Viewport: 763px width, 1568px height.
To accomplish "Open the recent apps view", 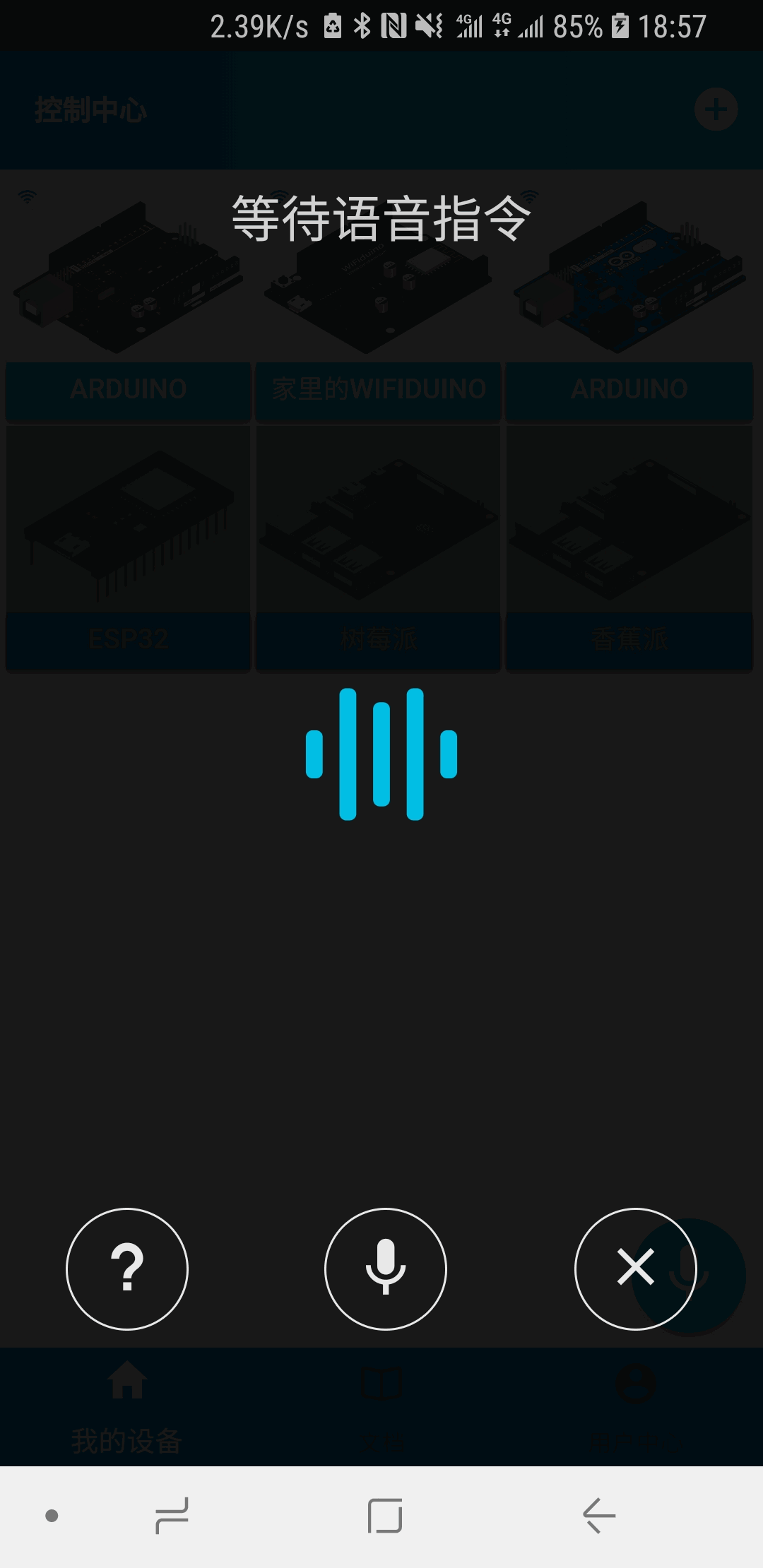I will click(172, 1516).
